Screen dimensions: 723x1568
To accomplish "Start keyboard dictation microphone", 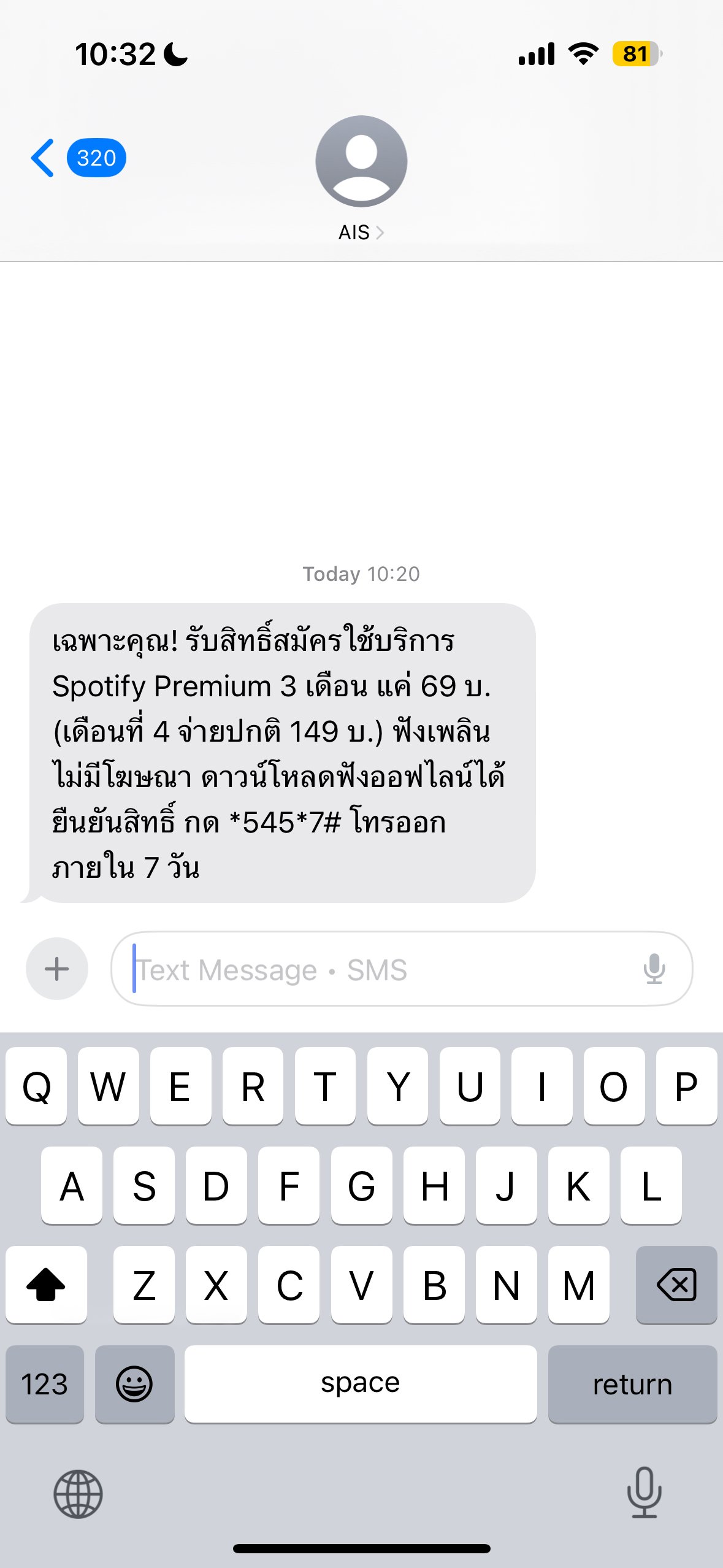I will point(644,1492).
